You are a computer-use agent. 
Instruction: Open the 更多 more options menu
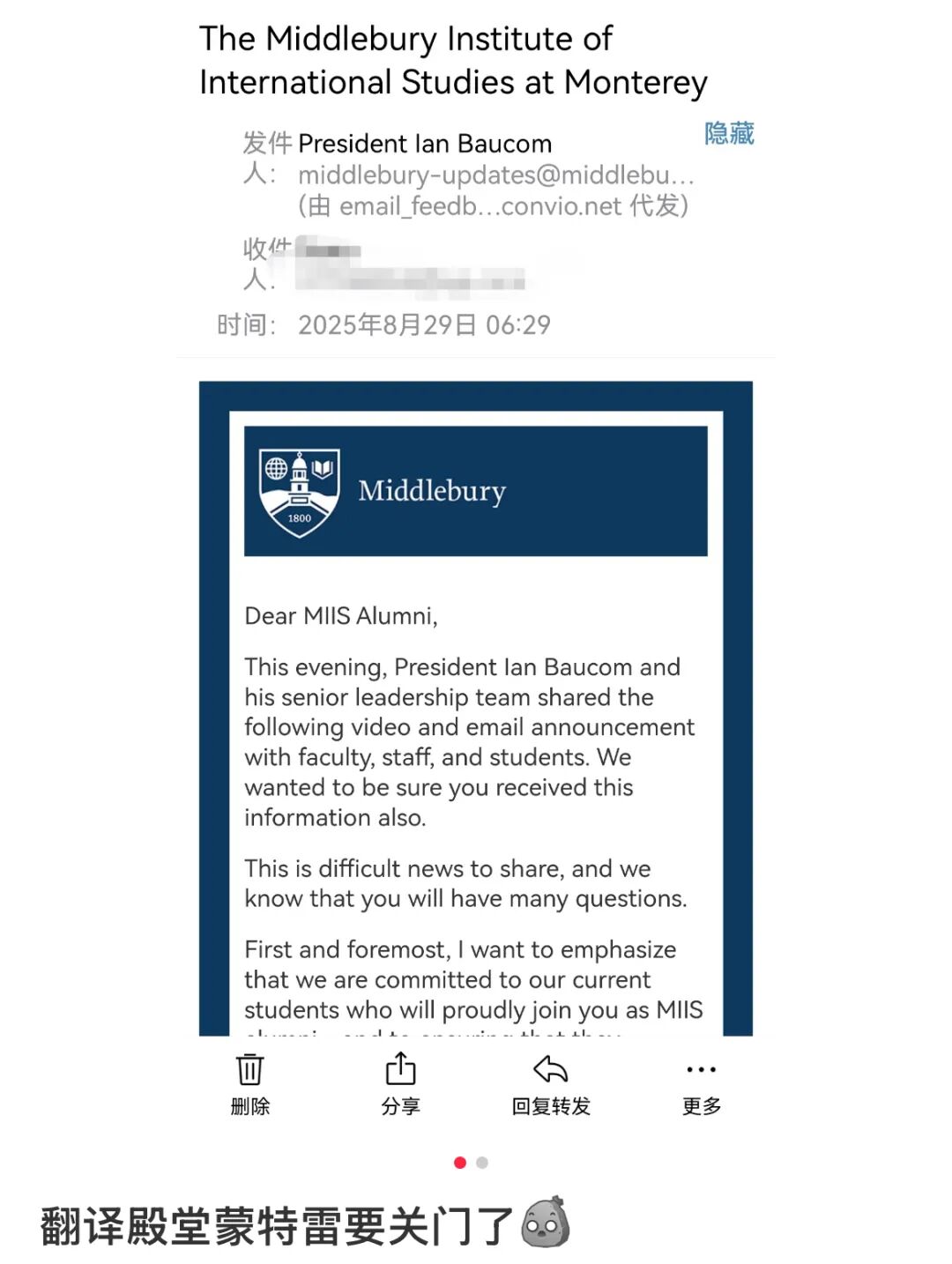pos(702,1084)
